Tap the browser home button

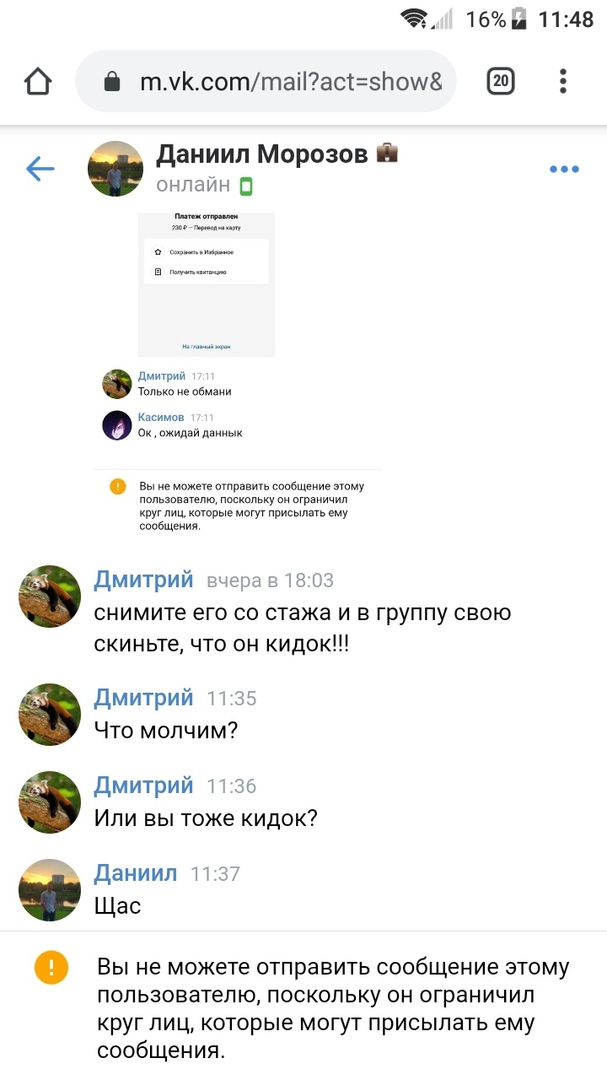pos(38,81)
